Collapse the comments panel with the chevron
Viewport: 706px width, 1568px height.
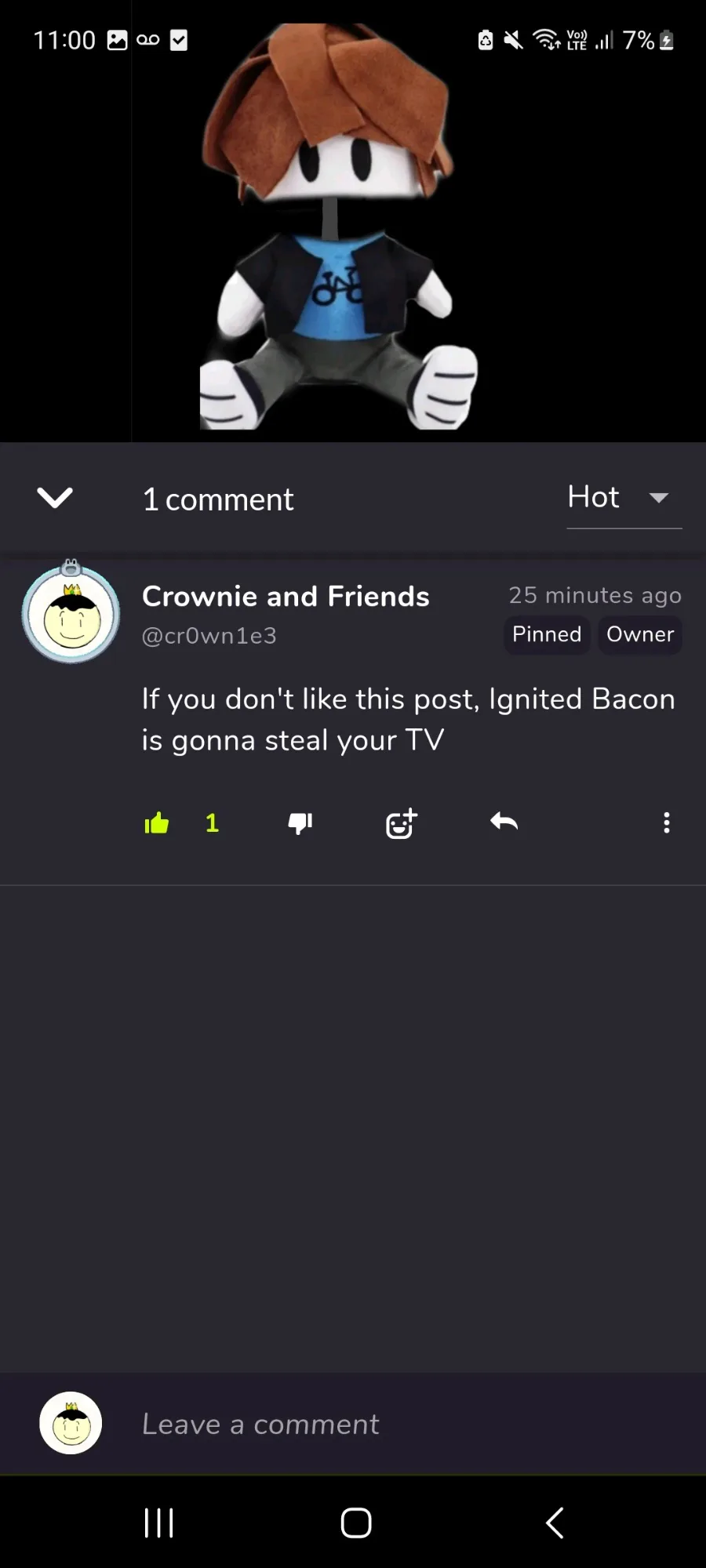55,498
